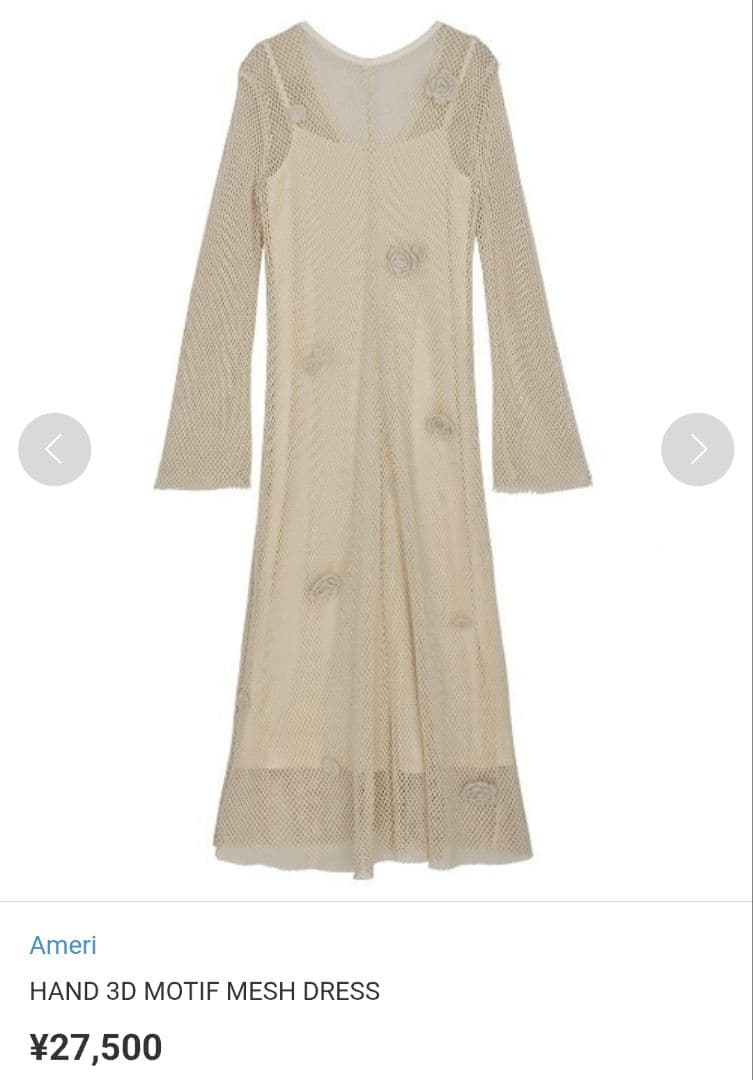Open the Ameri brand link
753x1080 pixels.
pyautogui.click(x=63, y=945)
